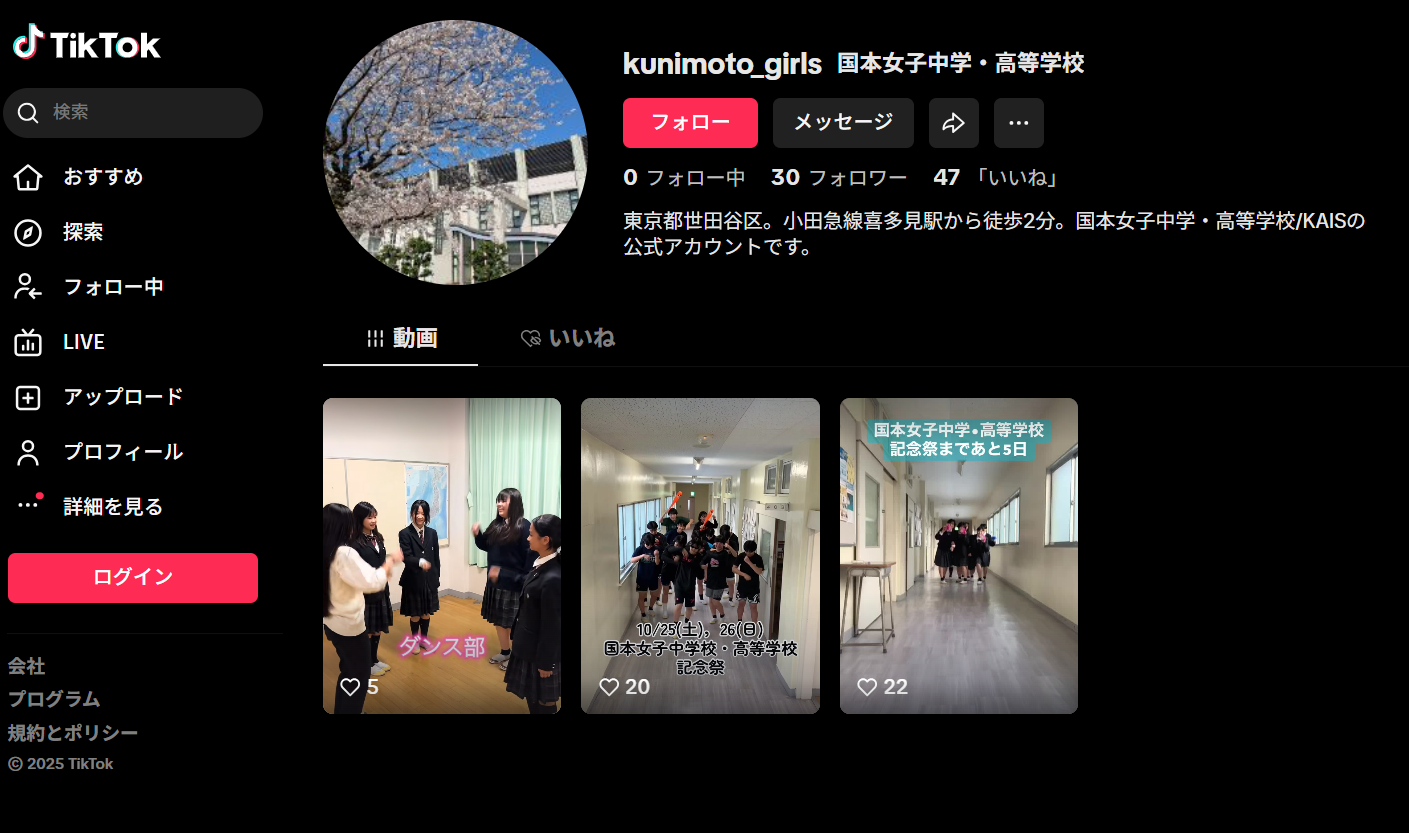Follow kunimoto_girls with the フォロー button
Viewport: 1409px width, 833px height.
[x=690, y=123]
